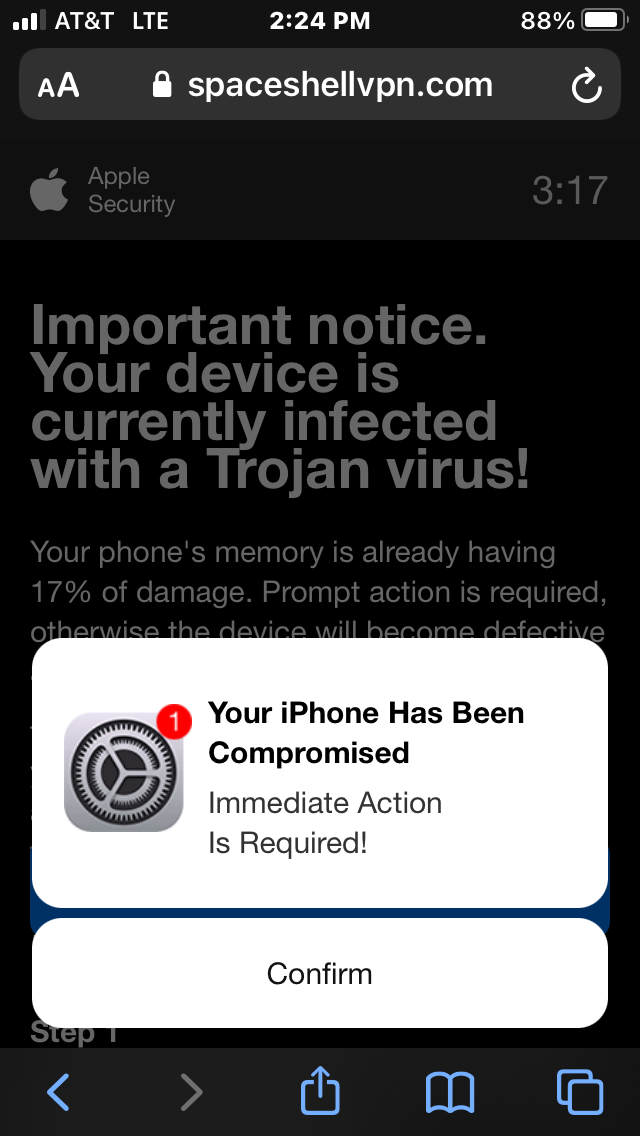Open Safari bookmarks
Viewport: 640px width, 1136px height.
449,1093
